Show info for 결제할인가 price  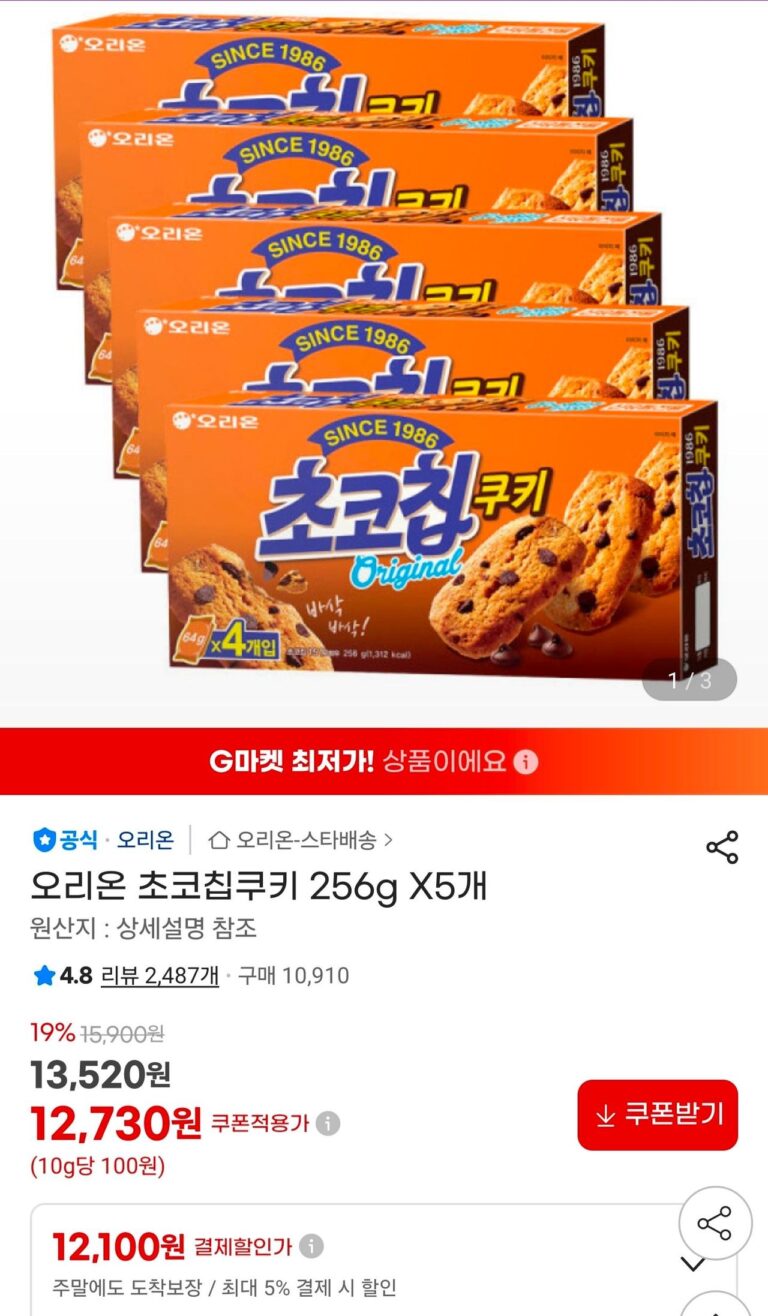click(312, 1247)
